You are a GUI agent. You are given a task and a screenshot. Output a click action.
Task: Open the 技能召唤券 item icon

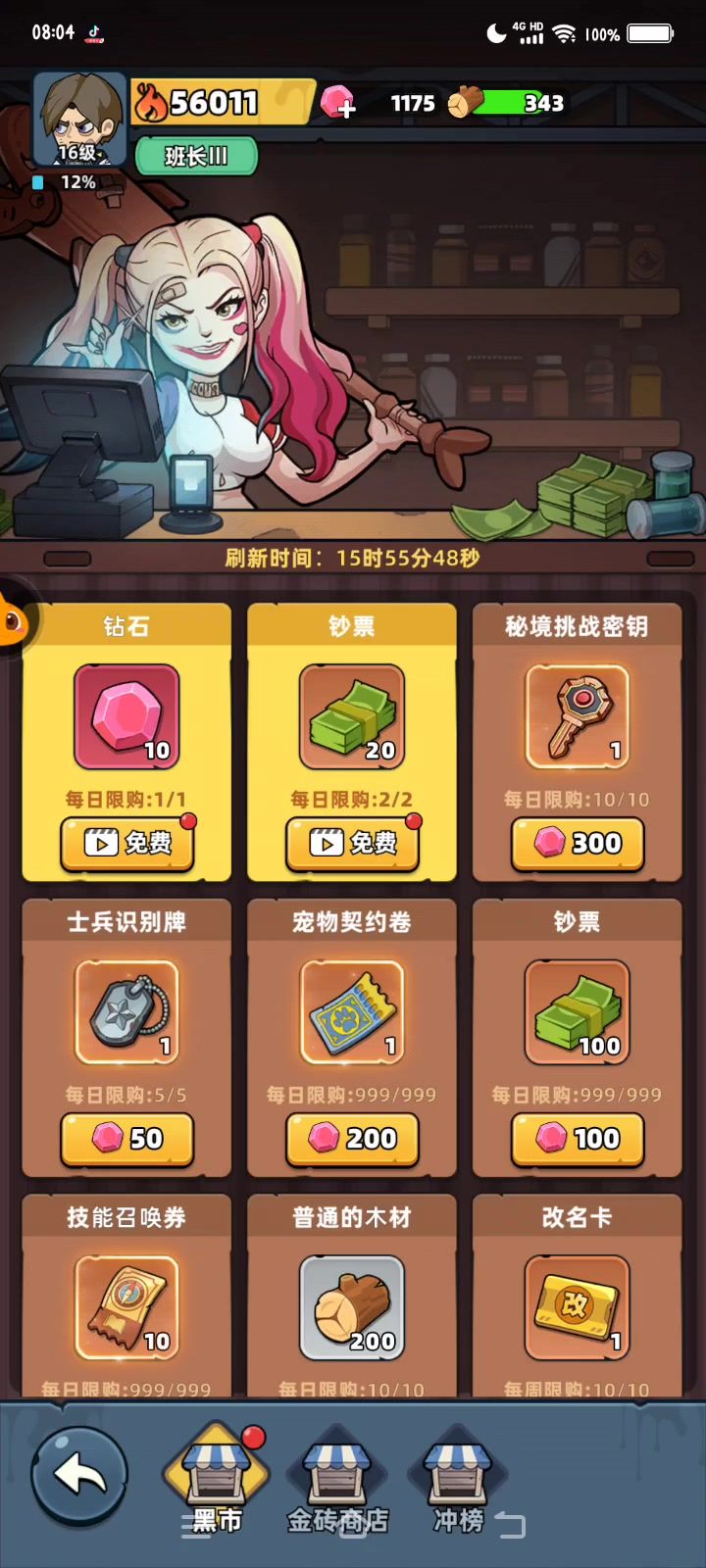126,1307
